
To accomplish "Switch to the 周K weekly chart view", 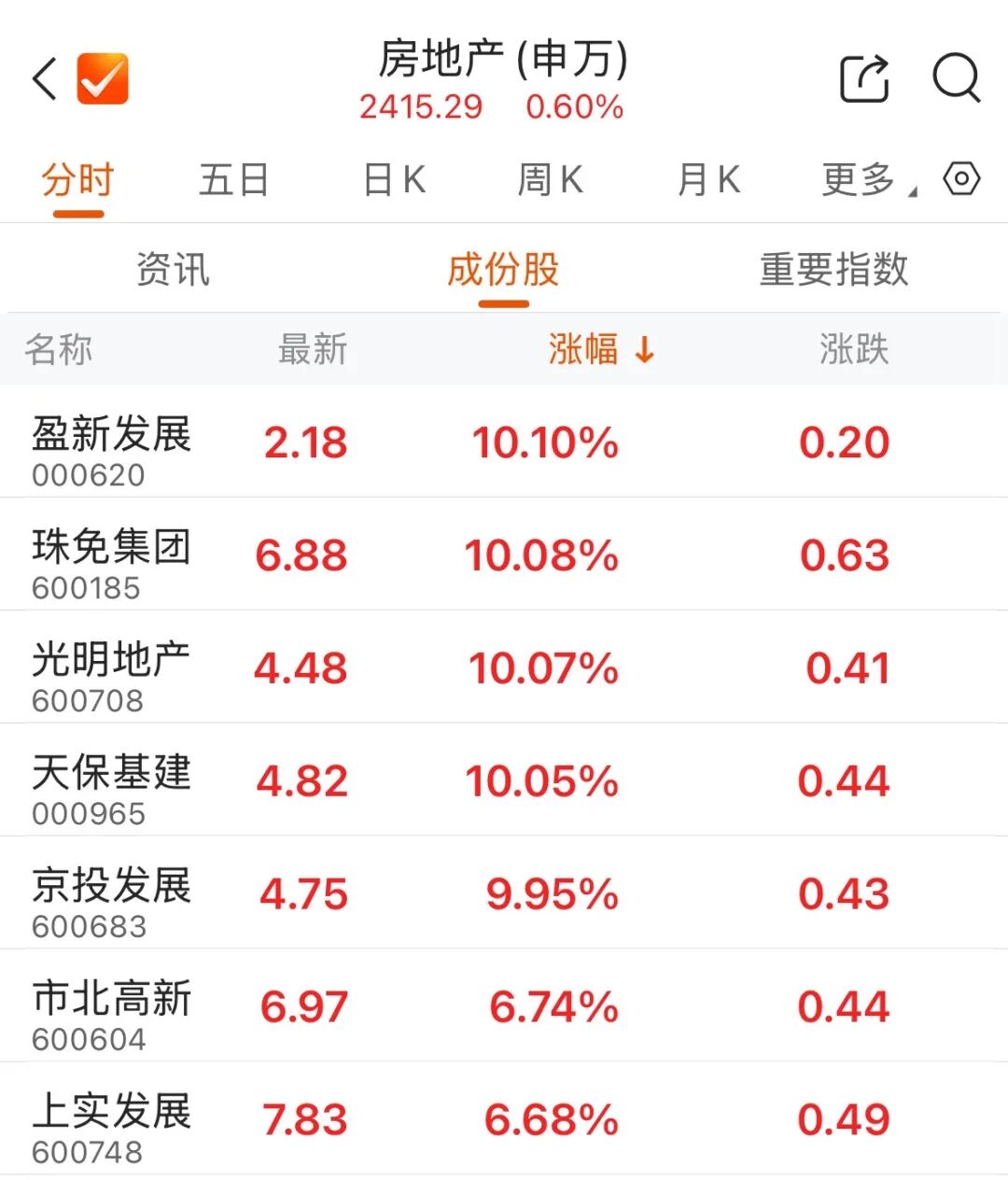I will click(x=551, y=179).
